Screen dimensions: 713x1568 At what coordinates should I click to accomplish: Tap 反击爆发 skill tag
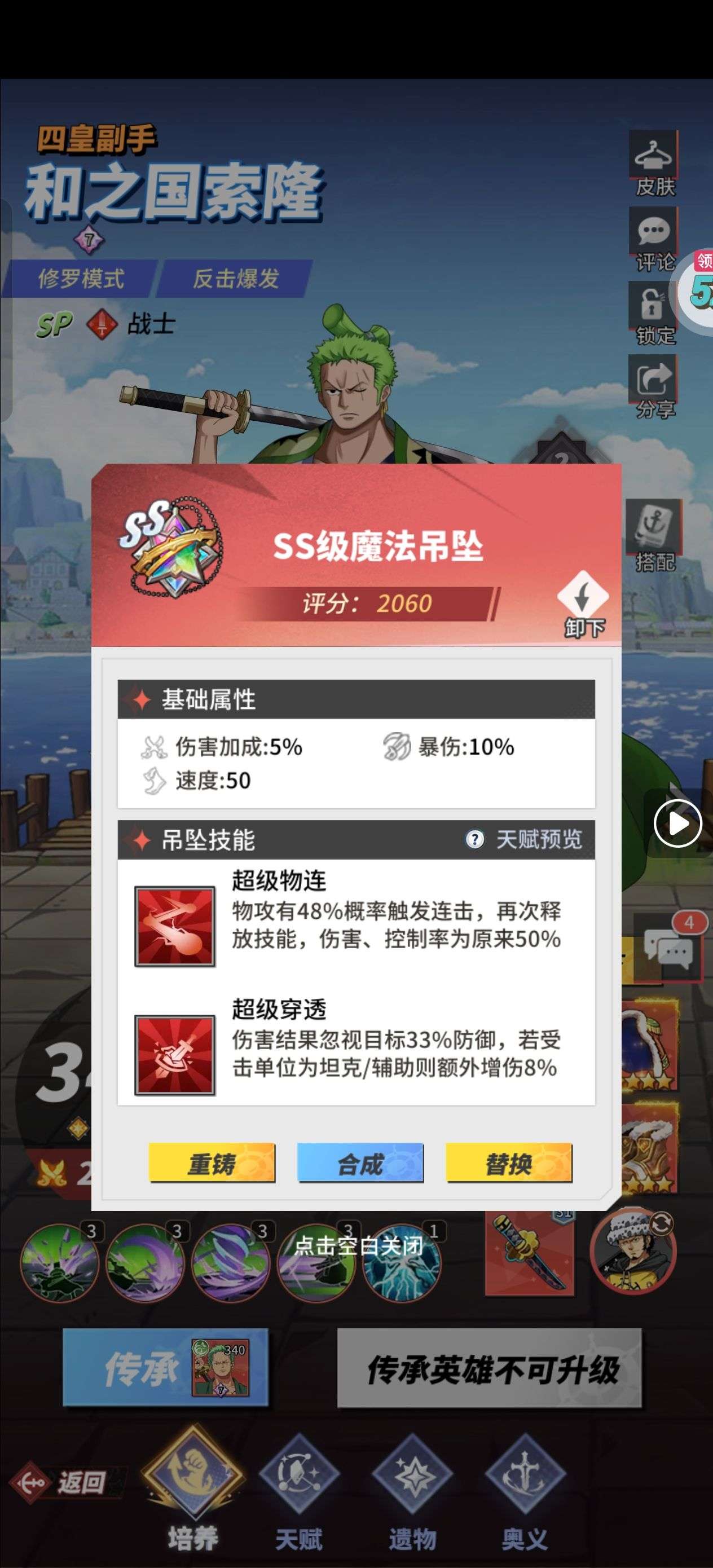point(236,279)
